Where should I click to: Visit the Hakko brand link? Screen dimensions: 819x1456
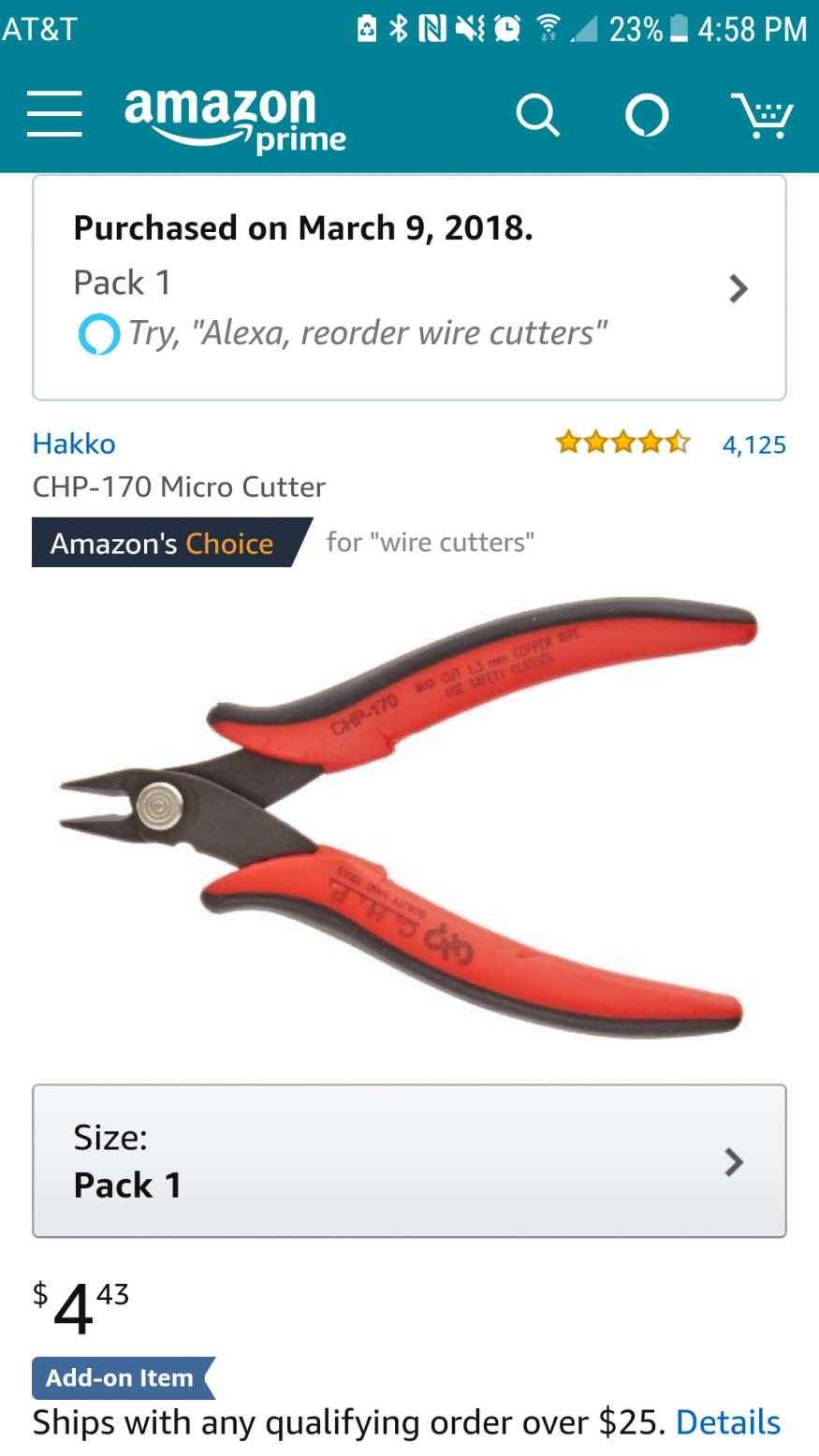74,444
